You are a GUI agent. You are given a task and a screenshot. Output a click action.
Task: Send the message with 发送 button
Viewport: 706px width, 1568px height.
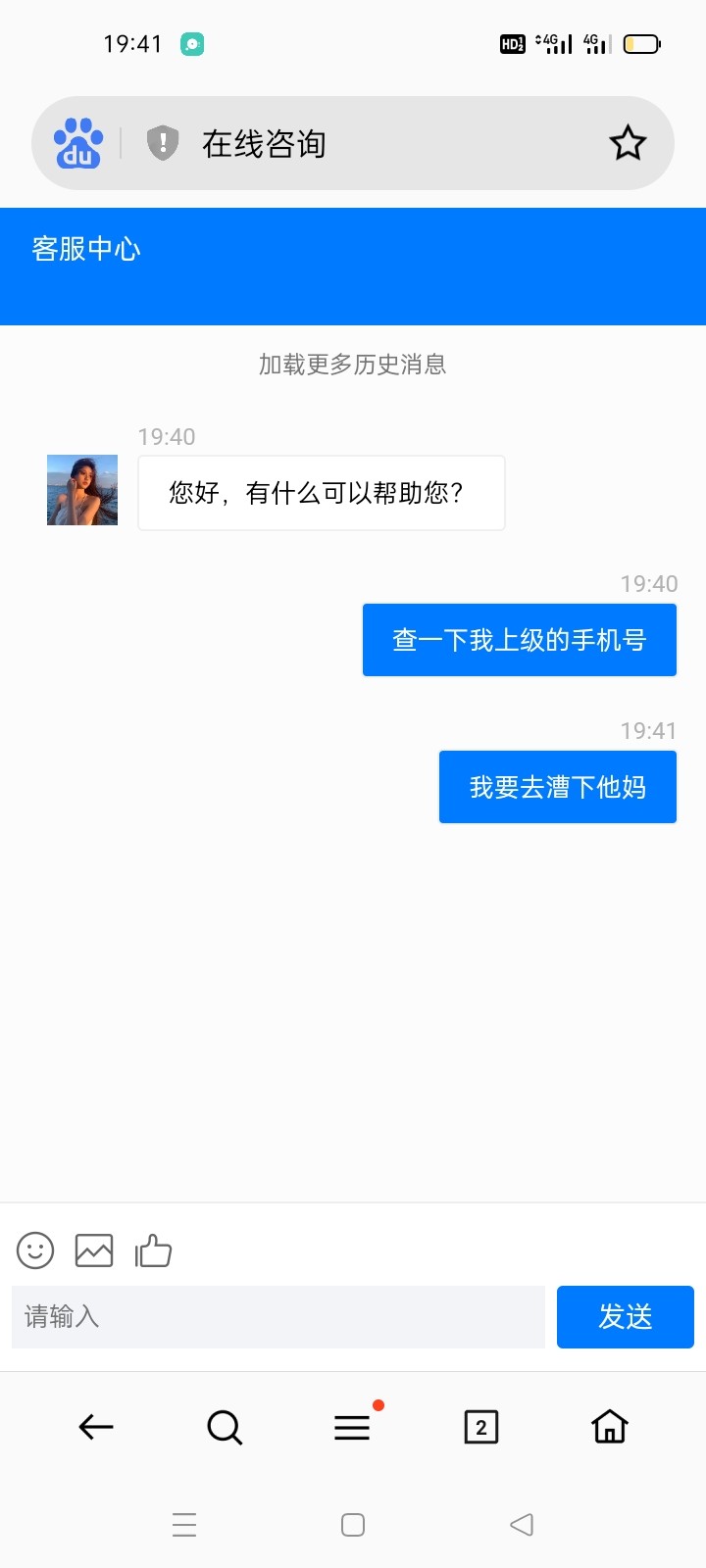[625, 1317]
